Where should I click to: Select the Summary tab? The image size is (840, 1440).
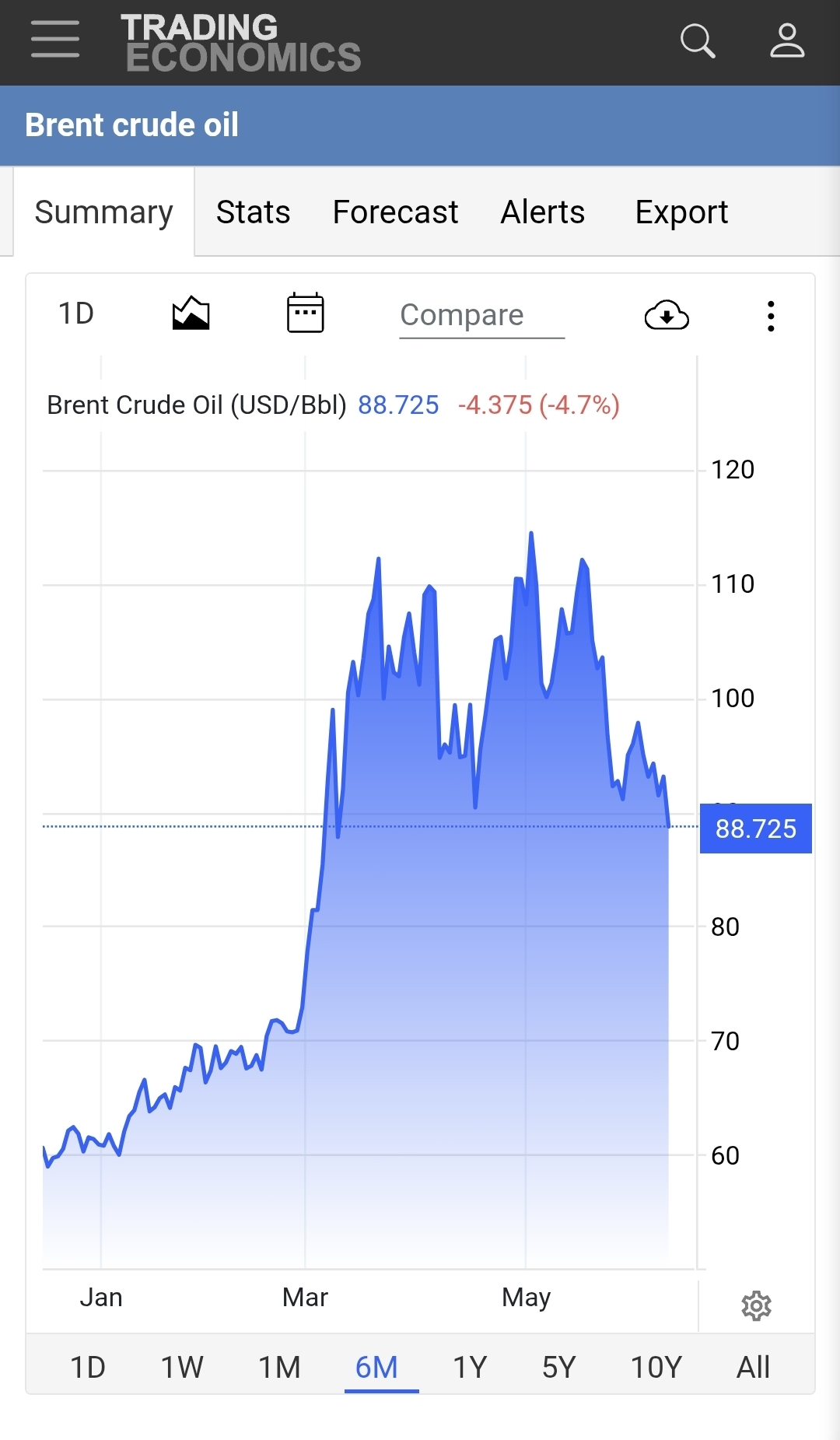[103, 212]
